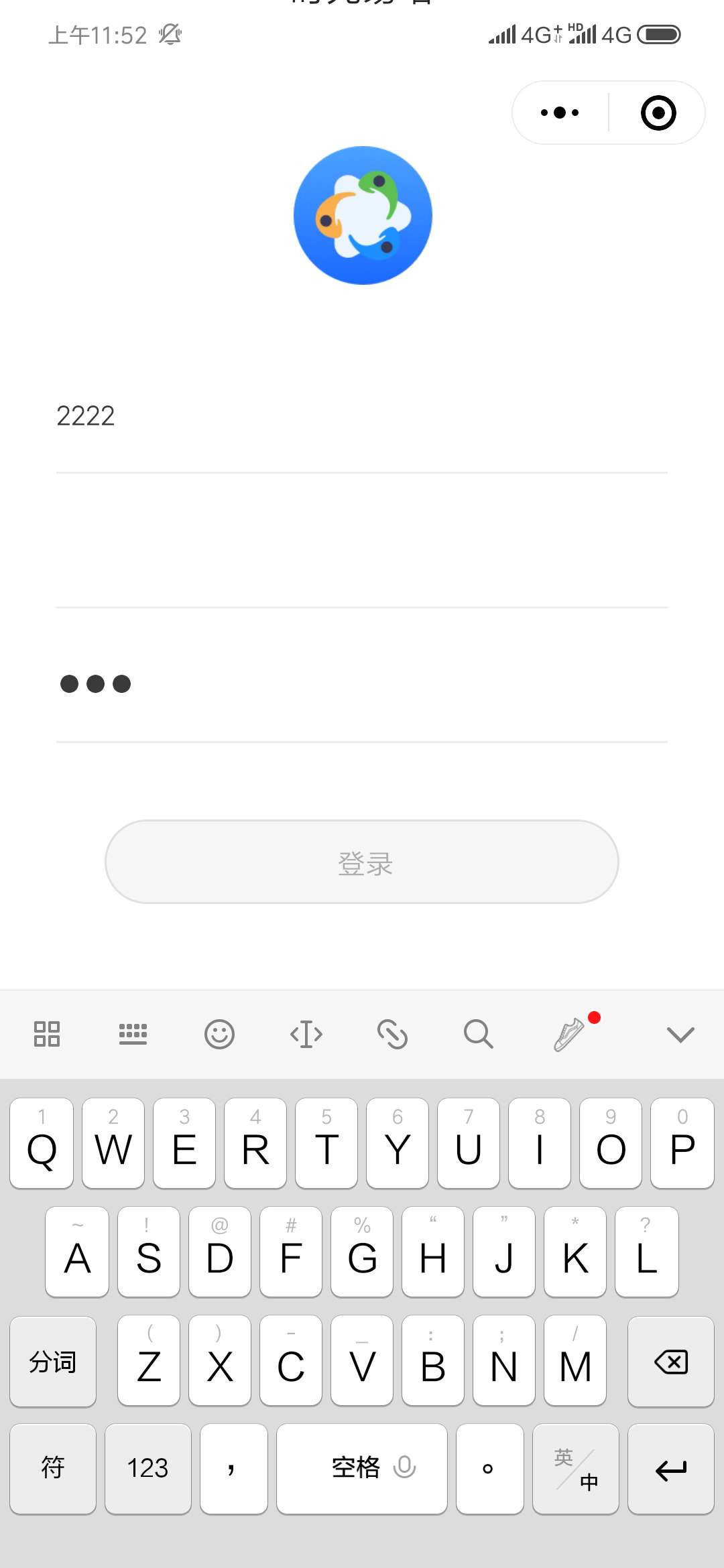Tap the field containing 2222
Screen dimensions: 724x1568
[x=362, y=416]
